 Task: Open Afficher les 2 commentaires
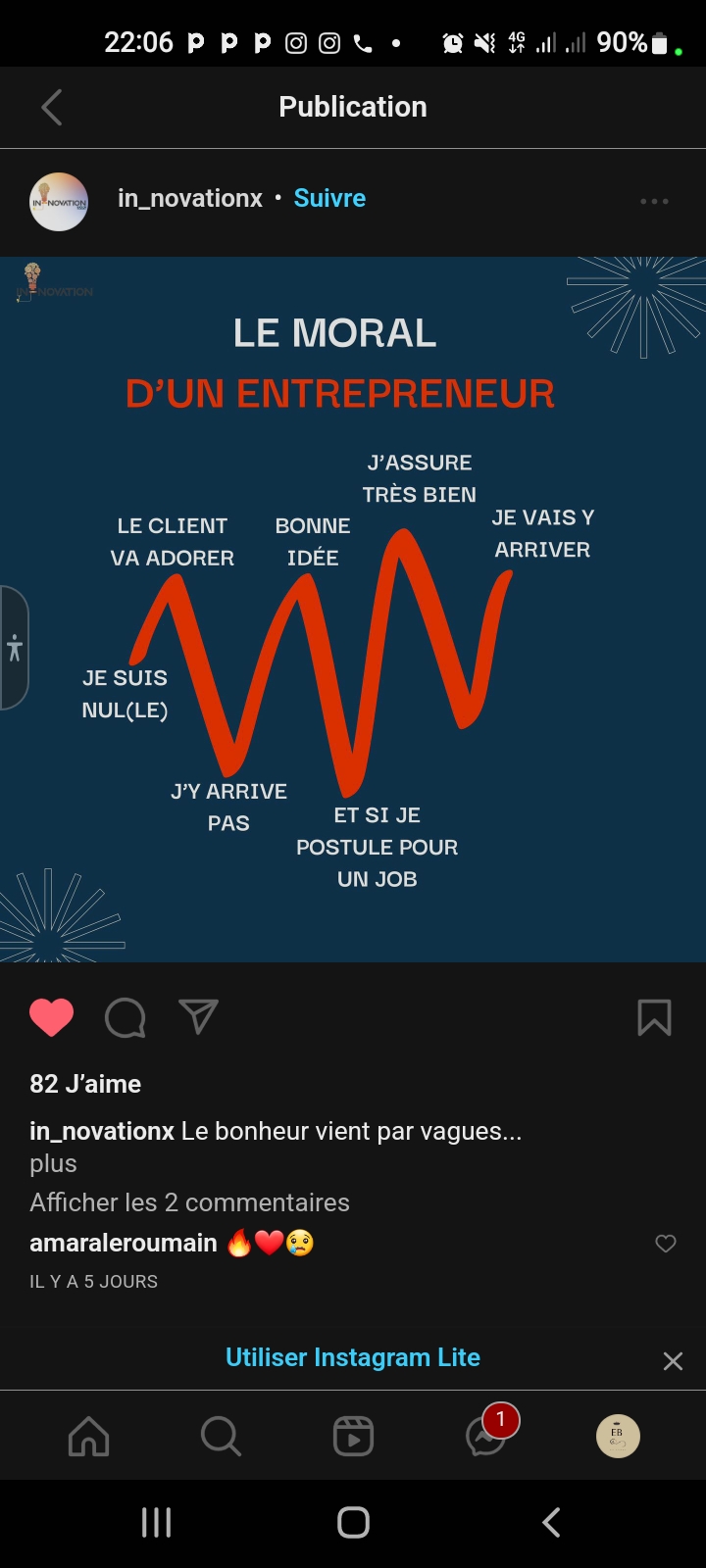[x=189, y=1202]
